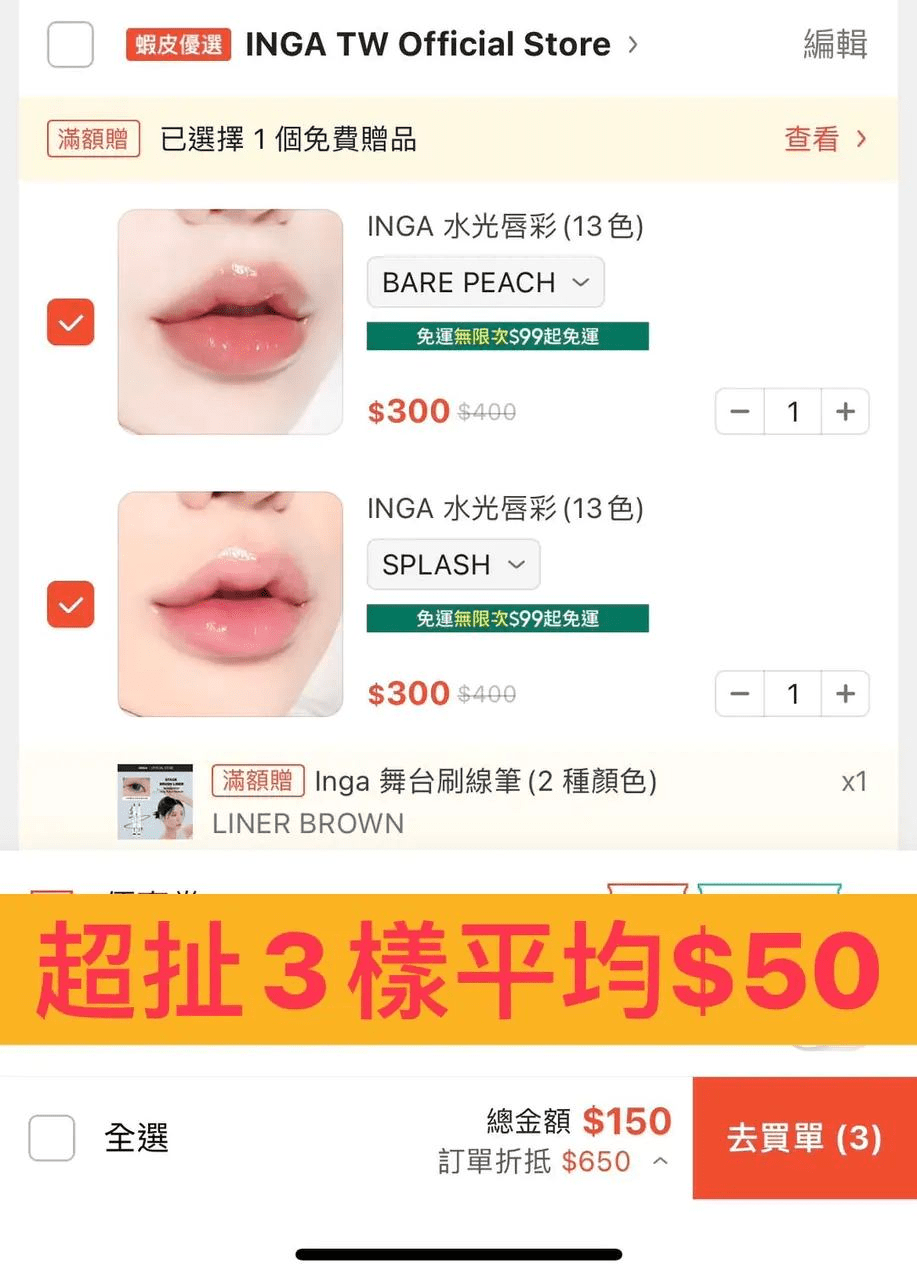Tap 去買單 (3) to checkout
917x1279 pixels.
(804, 1138)
